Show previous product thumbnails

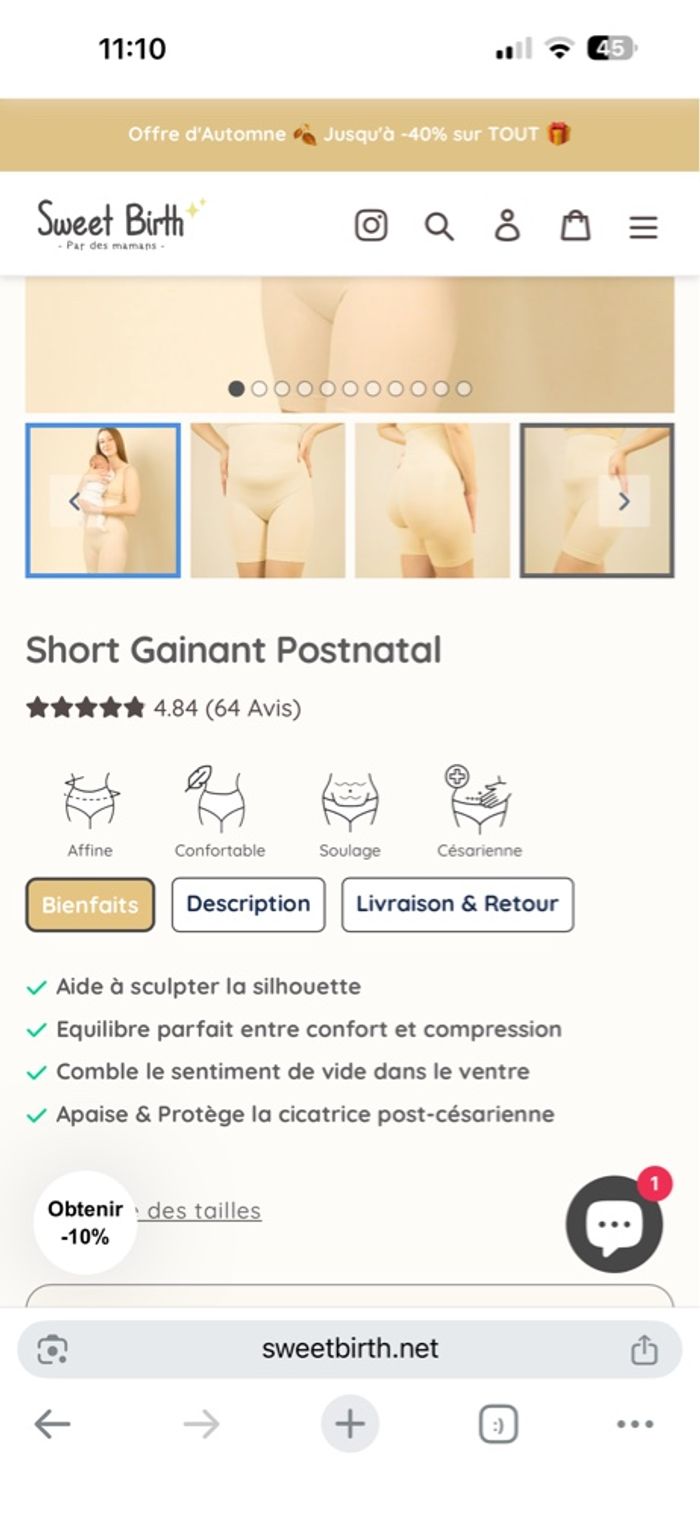coord(74,501)
